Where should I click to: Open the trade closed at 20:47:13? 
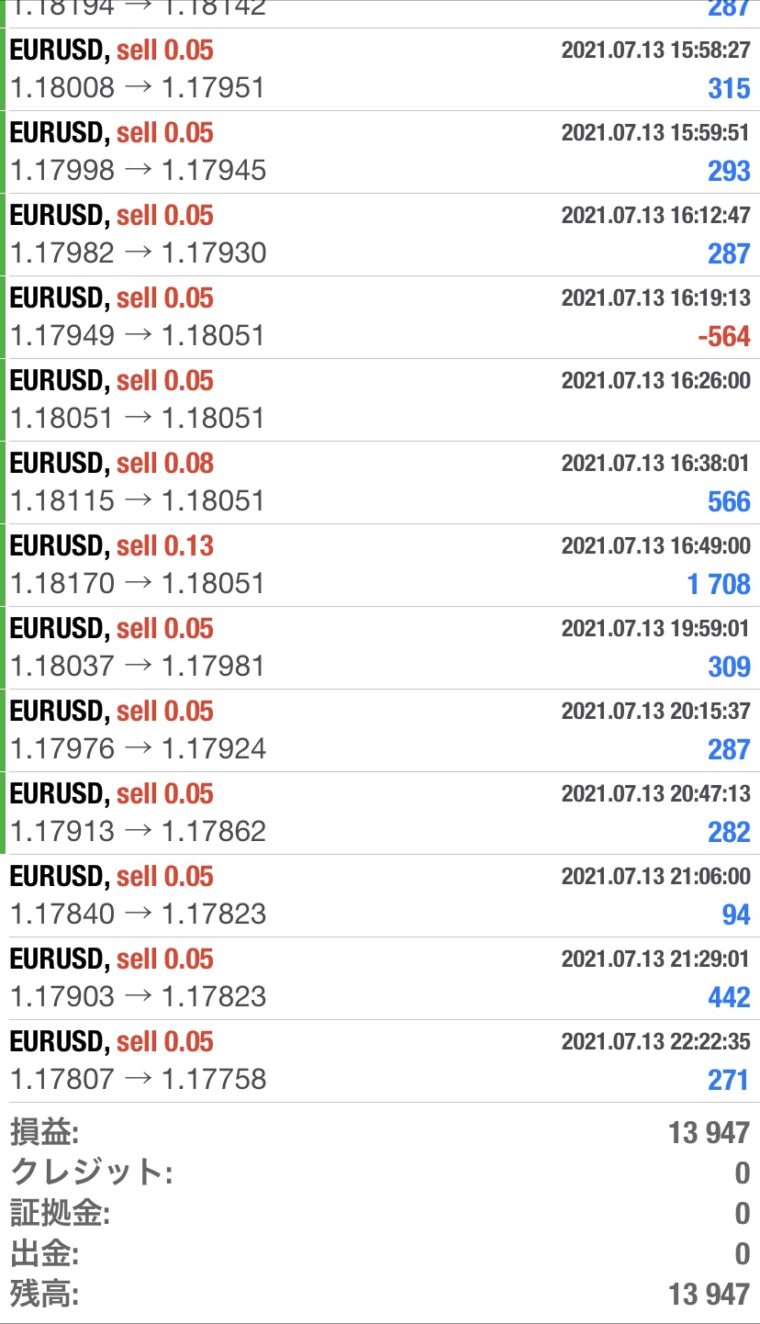(x=380, y=813)
